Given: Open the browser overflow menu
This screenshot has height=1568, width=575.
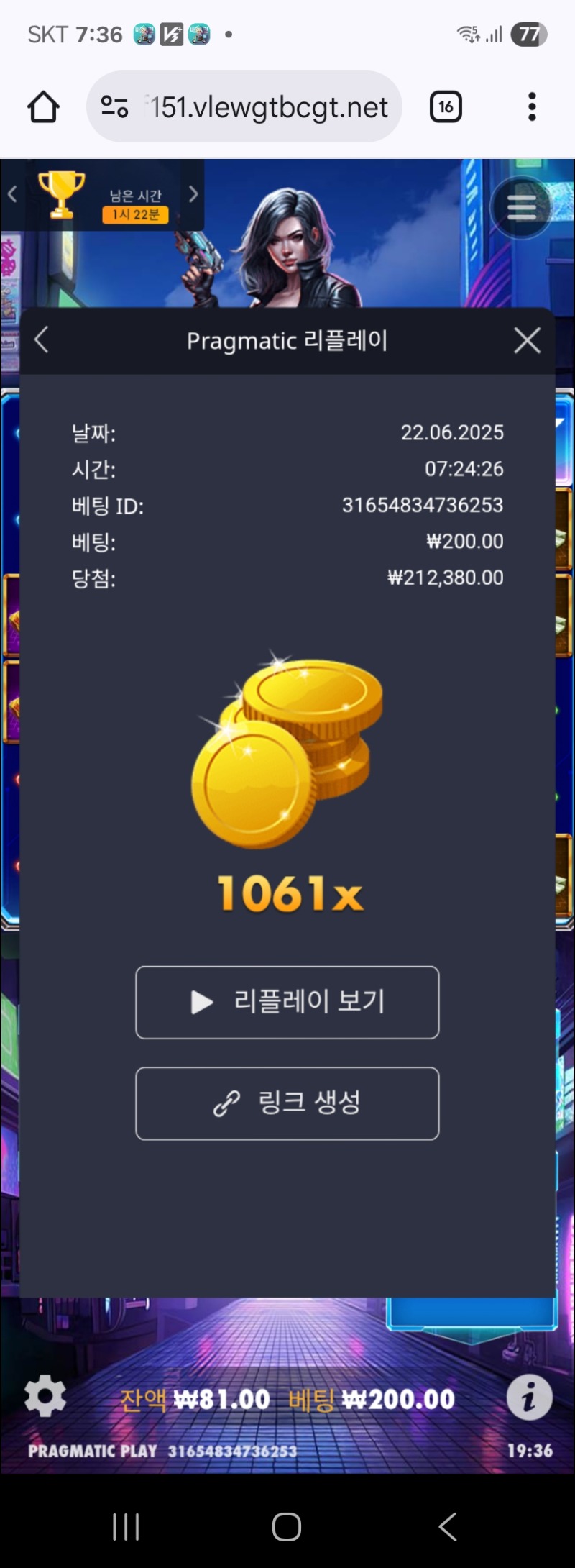Looking at the screenshot, I should (532, 107).
